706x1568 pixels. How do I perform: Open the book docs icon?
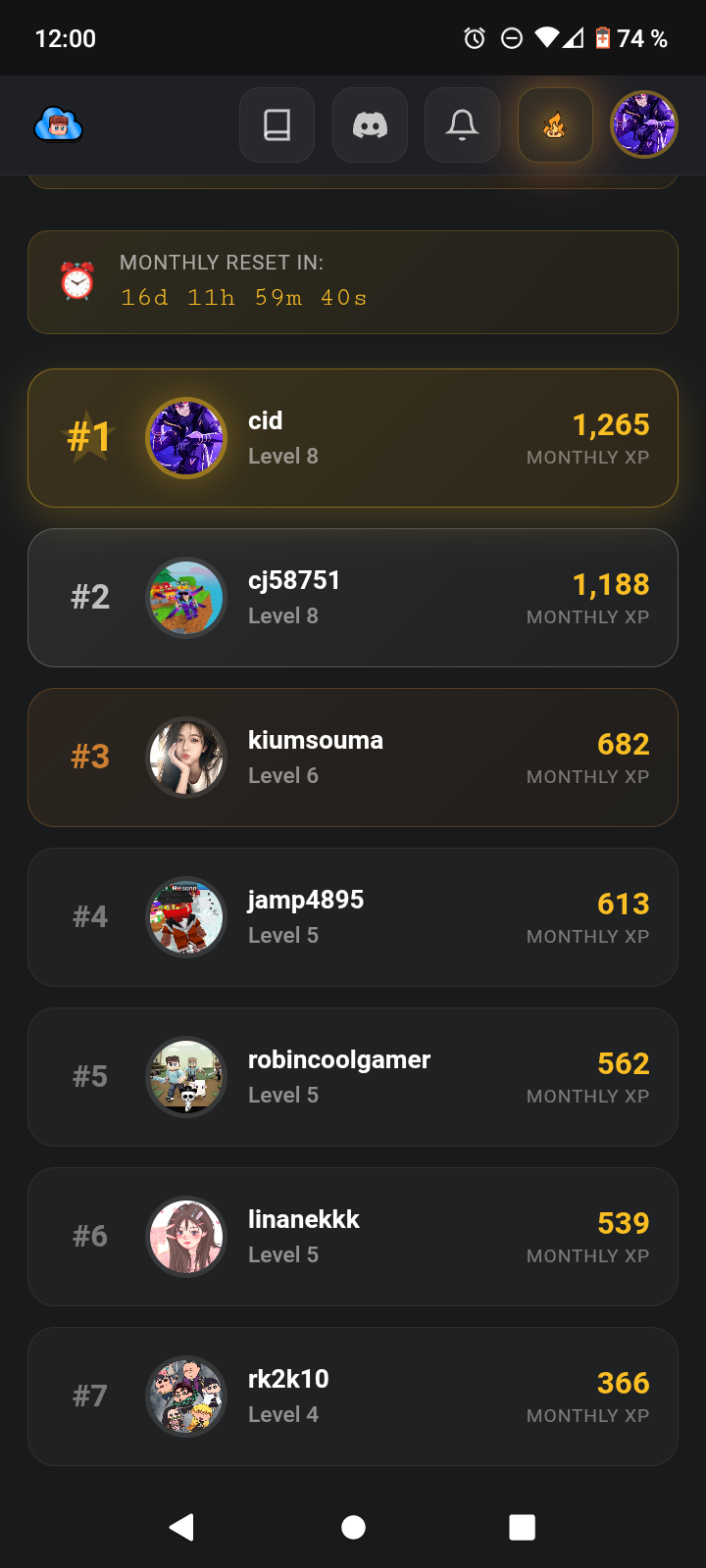click(x=277, y=125)
